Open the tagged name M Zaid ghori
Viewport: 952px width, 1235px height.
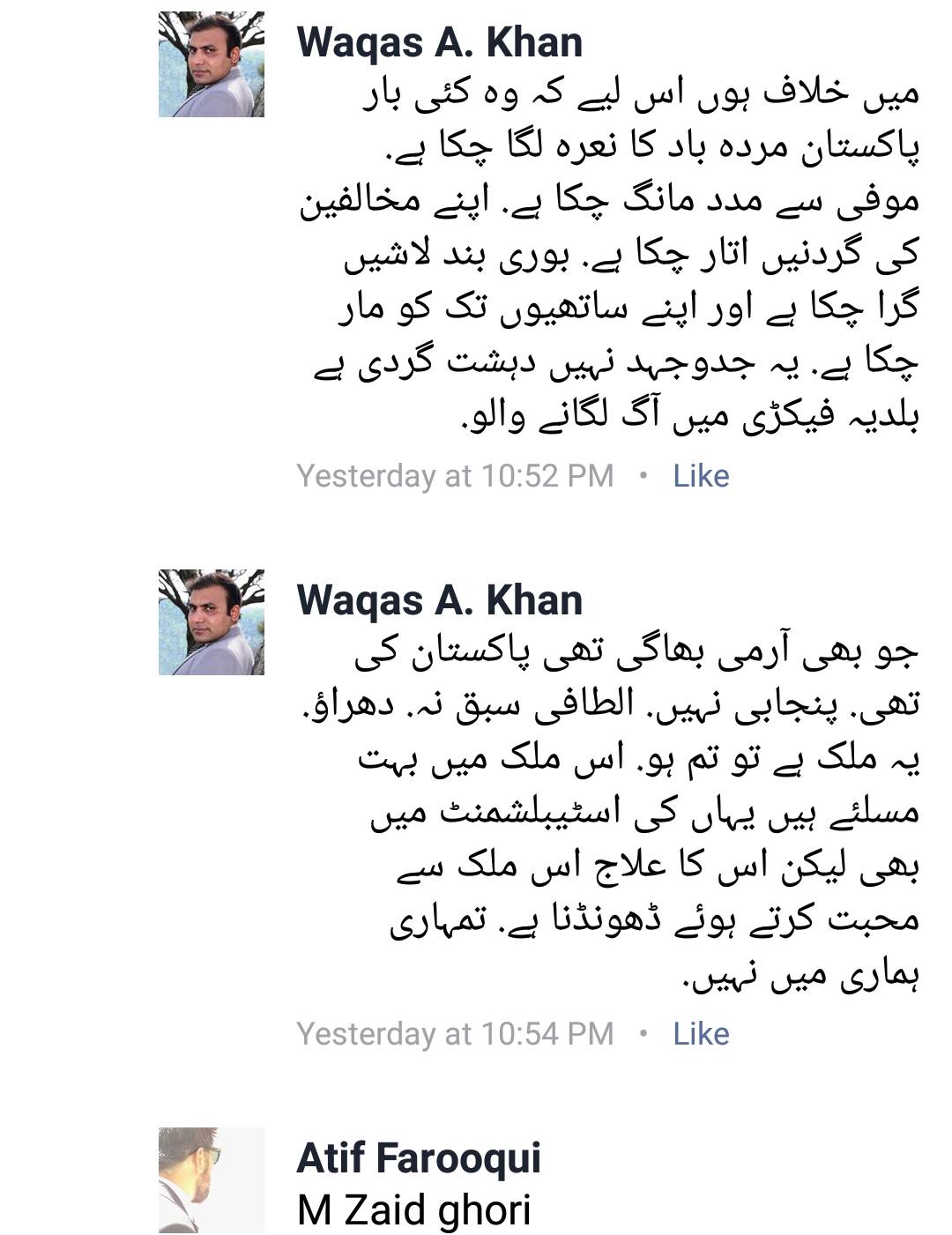413,1209
